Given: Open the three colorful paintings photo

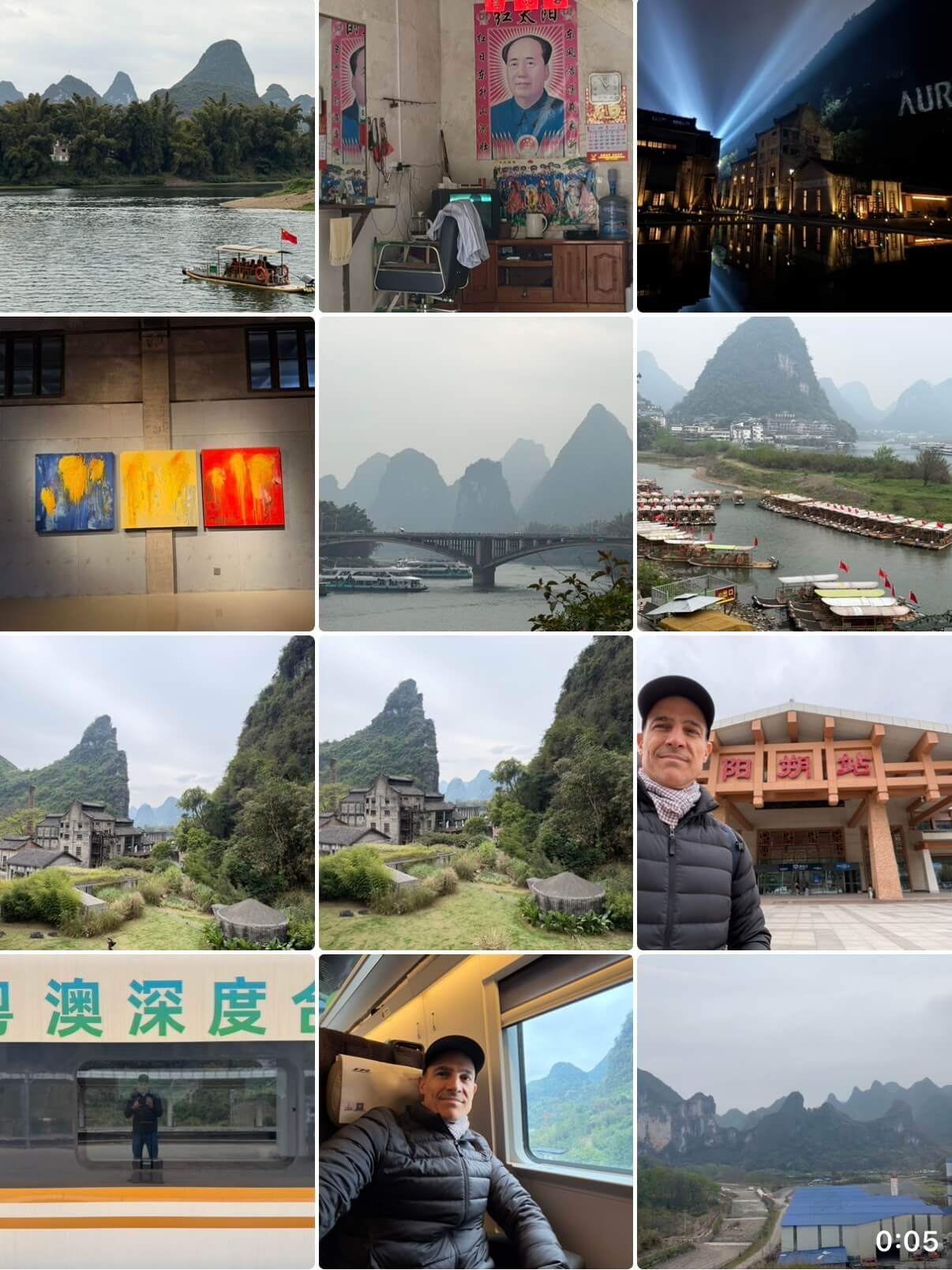Looking at the screenshot, I should click(x=157, y=474).
